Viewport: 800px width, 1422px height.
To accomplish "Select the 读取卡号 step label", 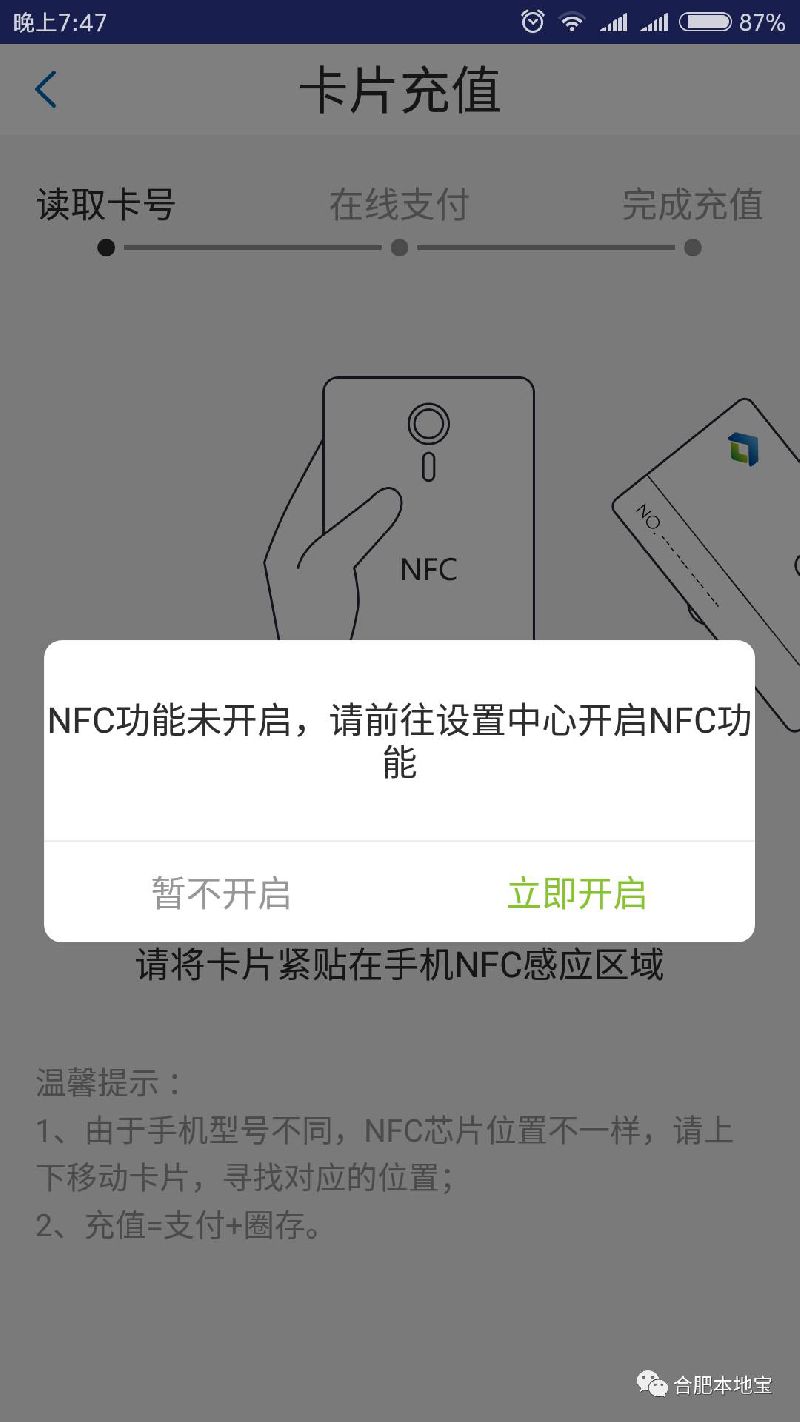I will coord(104,205).
